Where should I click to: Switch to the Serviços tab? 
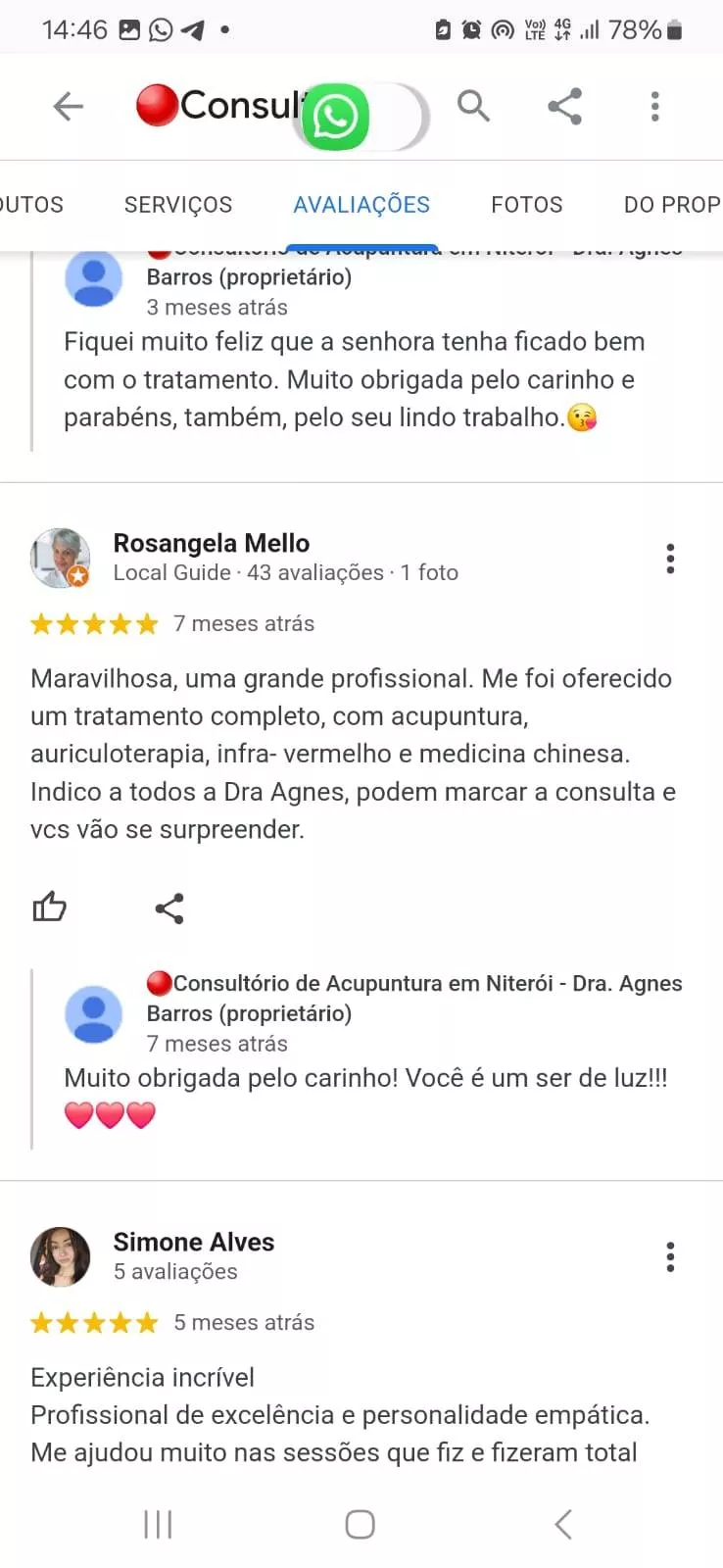point(178,204)
